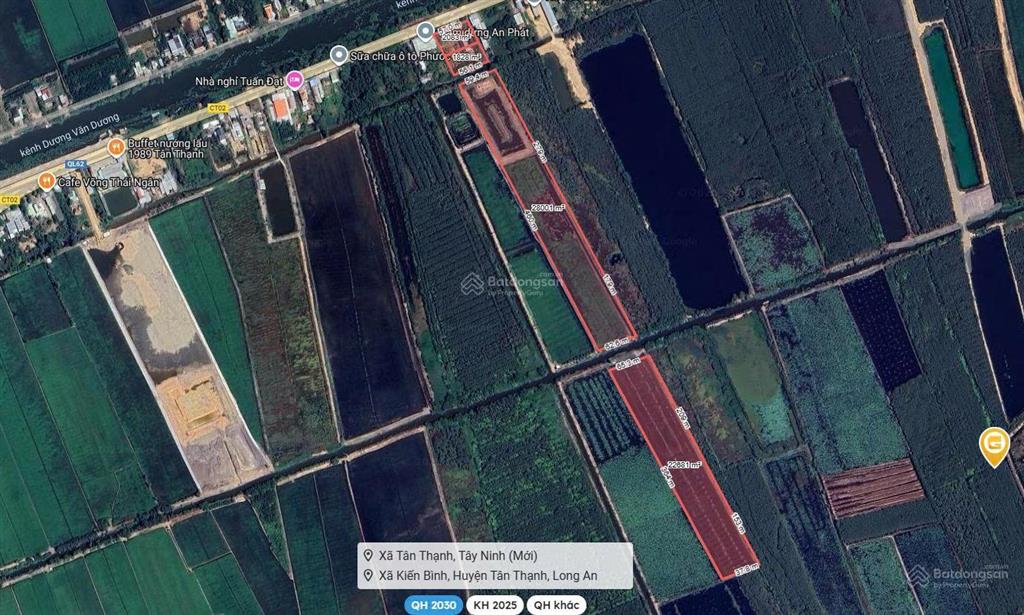Image resolution: width=1024 pixels, height=615 pixels.
Task: Open the Sửa chữa ô tô Phước marker
Action: click(339, 54)
